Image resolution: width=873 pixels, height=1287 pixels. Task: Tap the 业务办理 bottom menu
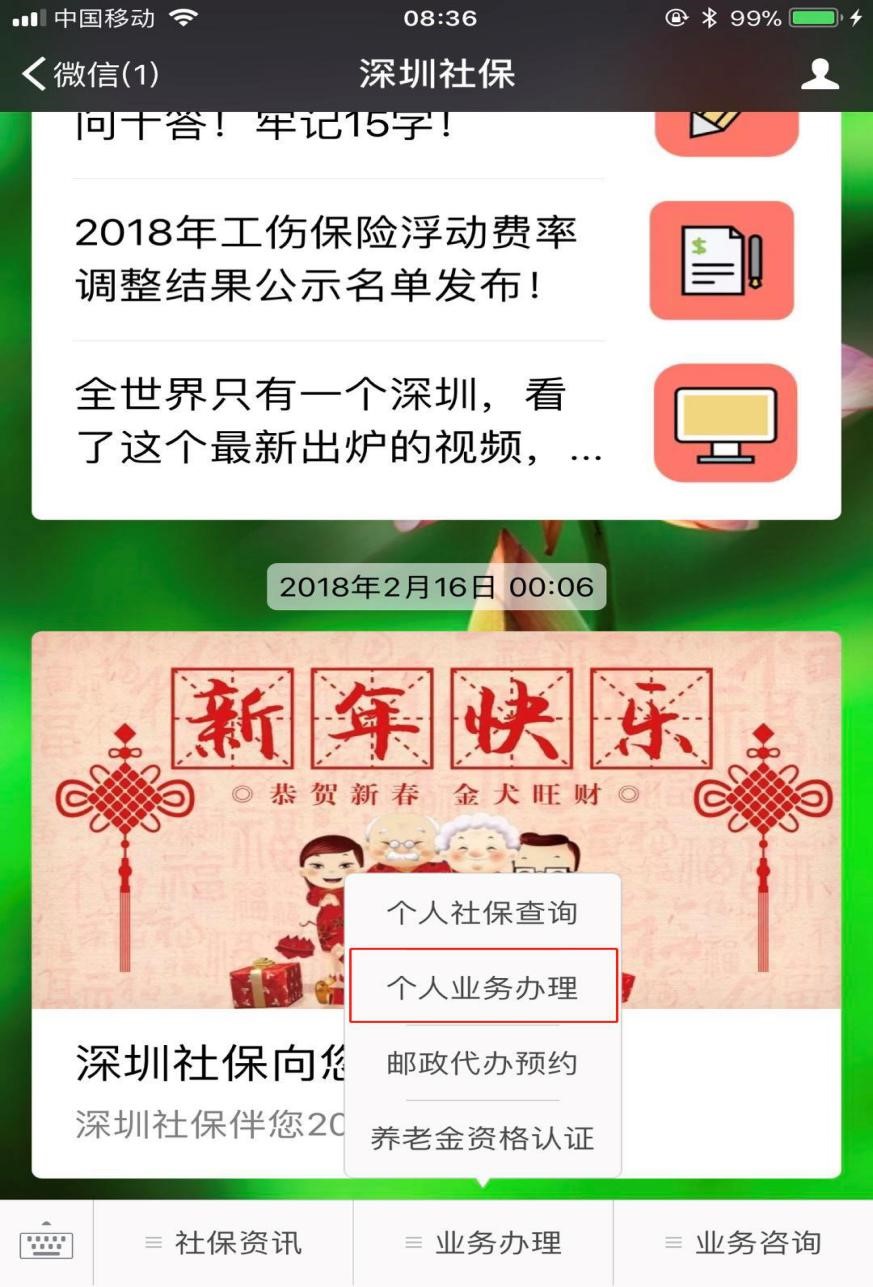point(483,1243)
